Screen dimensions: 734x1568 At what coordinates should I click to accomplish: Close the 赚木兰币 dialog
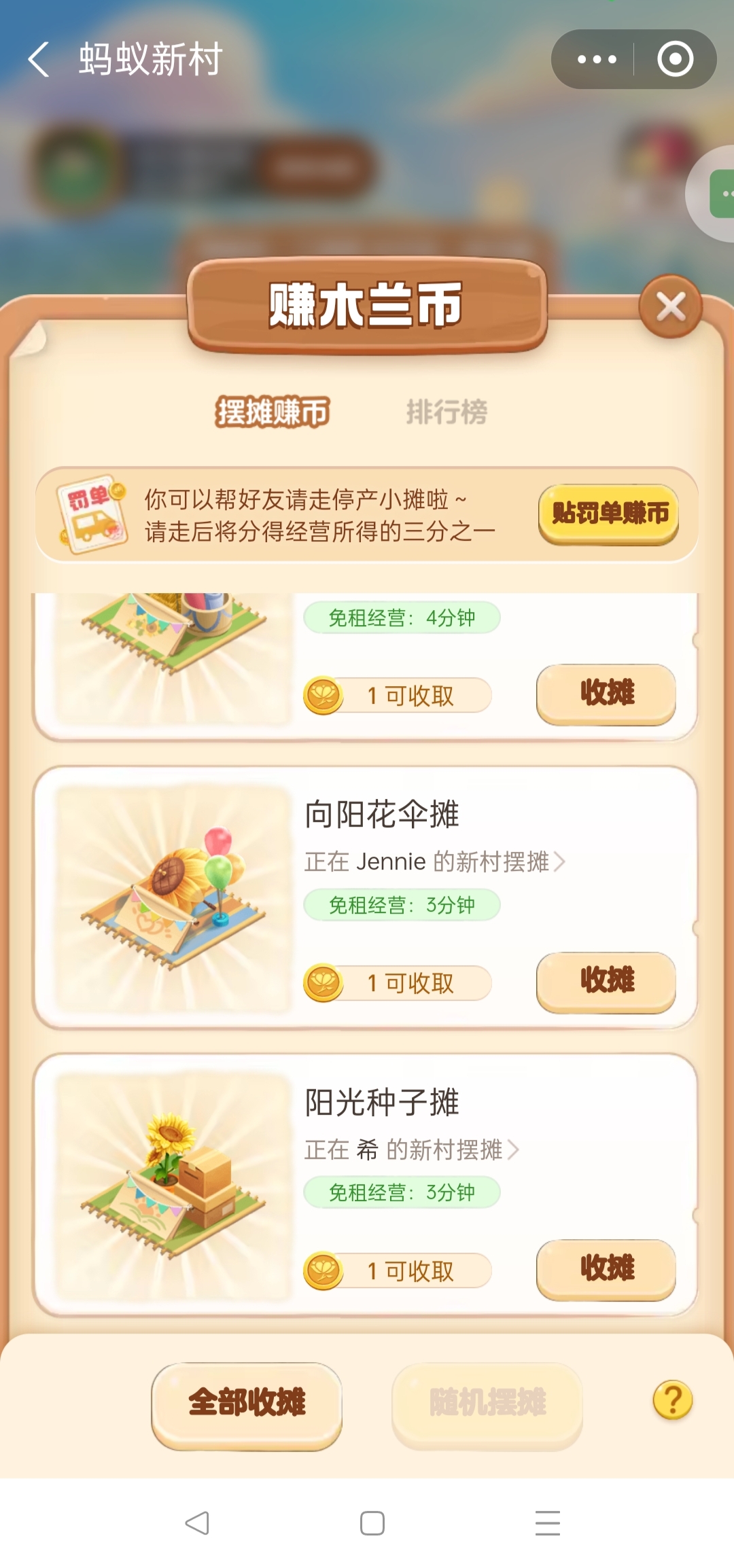click(x=670, y=307)
